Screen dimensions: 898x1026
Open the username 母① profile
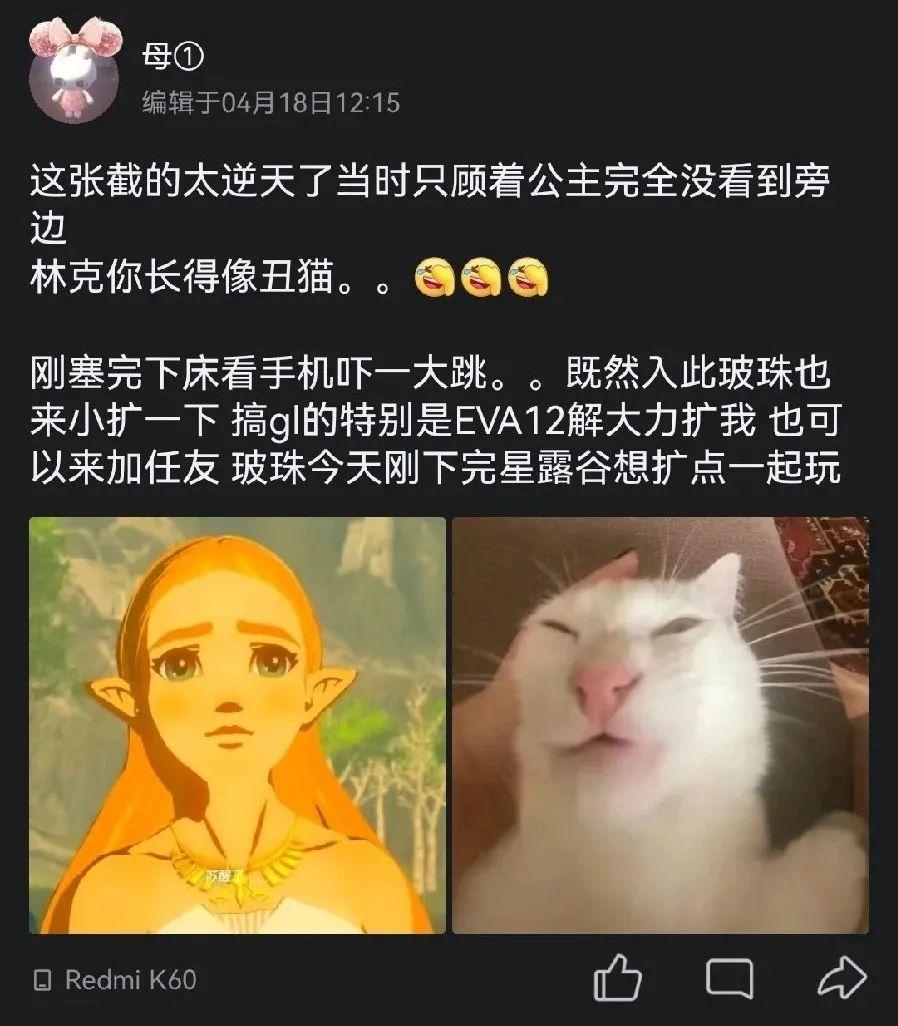coord(173,58)
